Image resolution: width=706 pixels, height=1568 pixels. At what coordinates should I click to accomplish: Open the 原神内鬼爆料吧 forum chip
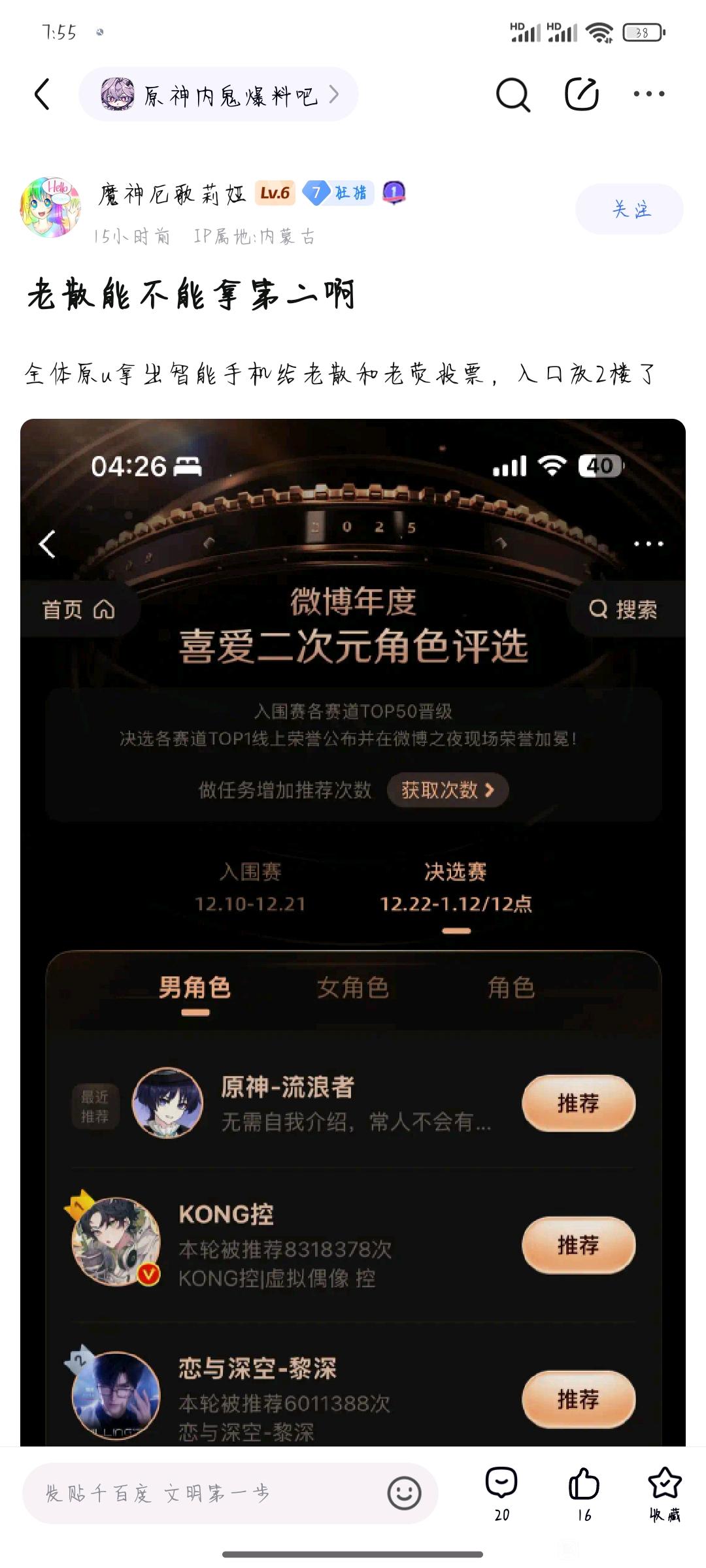point(218,95)
